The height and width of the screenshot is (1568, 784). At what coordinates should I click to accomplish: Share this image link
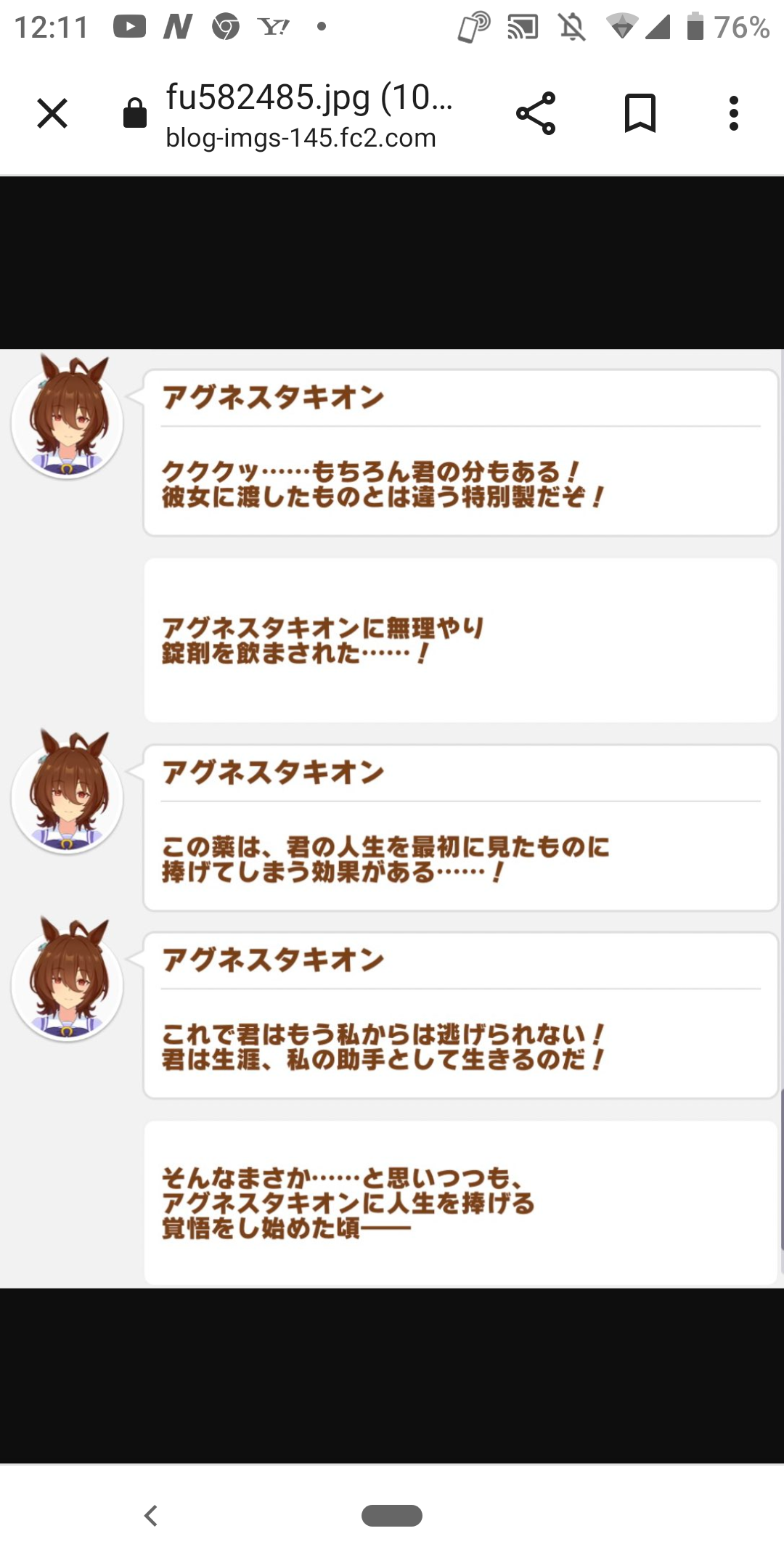(536, 113)
